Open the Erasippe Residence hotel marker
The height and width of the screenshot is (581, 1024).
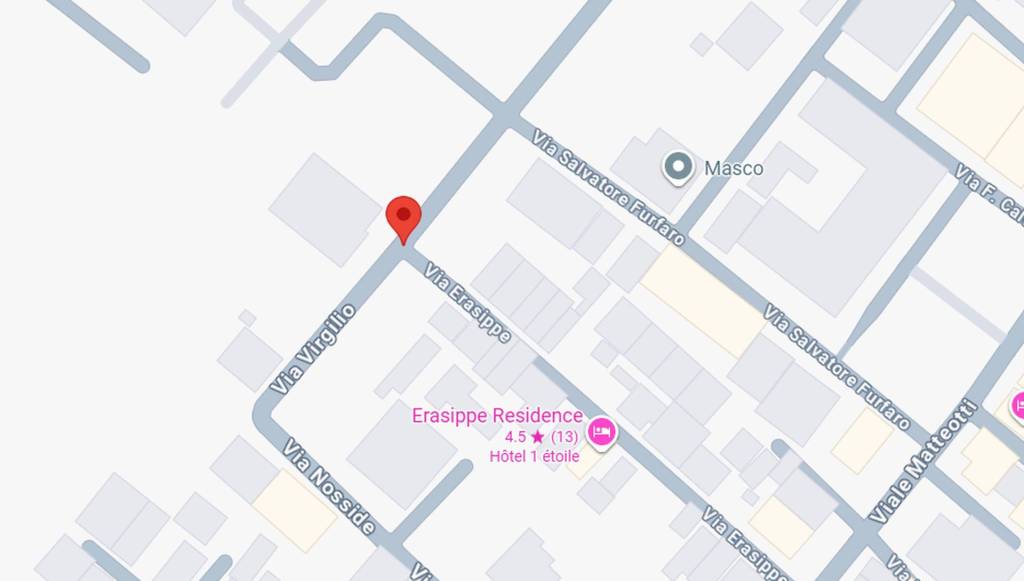point(601,432)
